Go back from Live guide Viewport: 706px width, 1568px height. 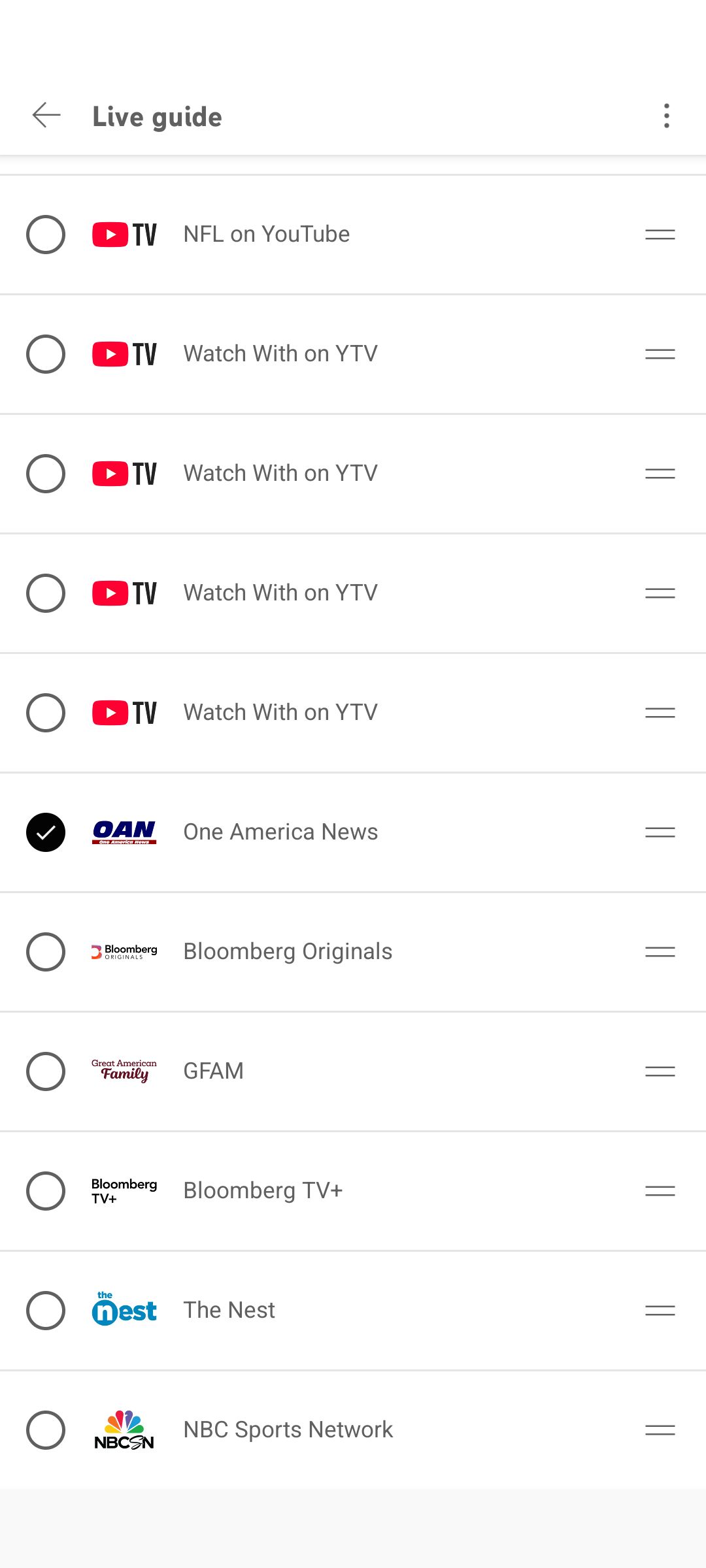[46, 116]
